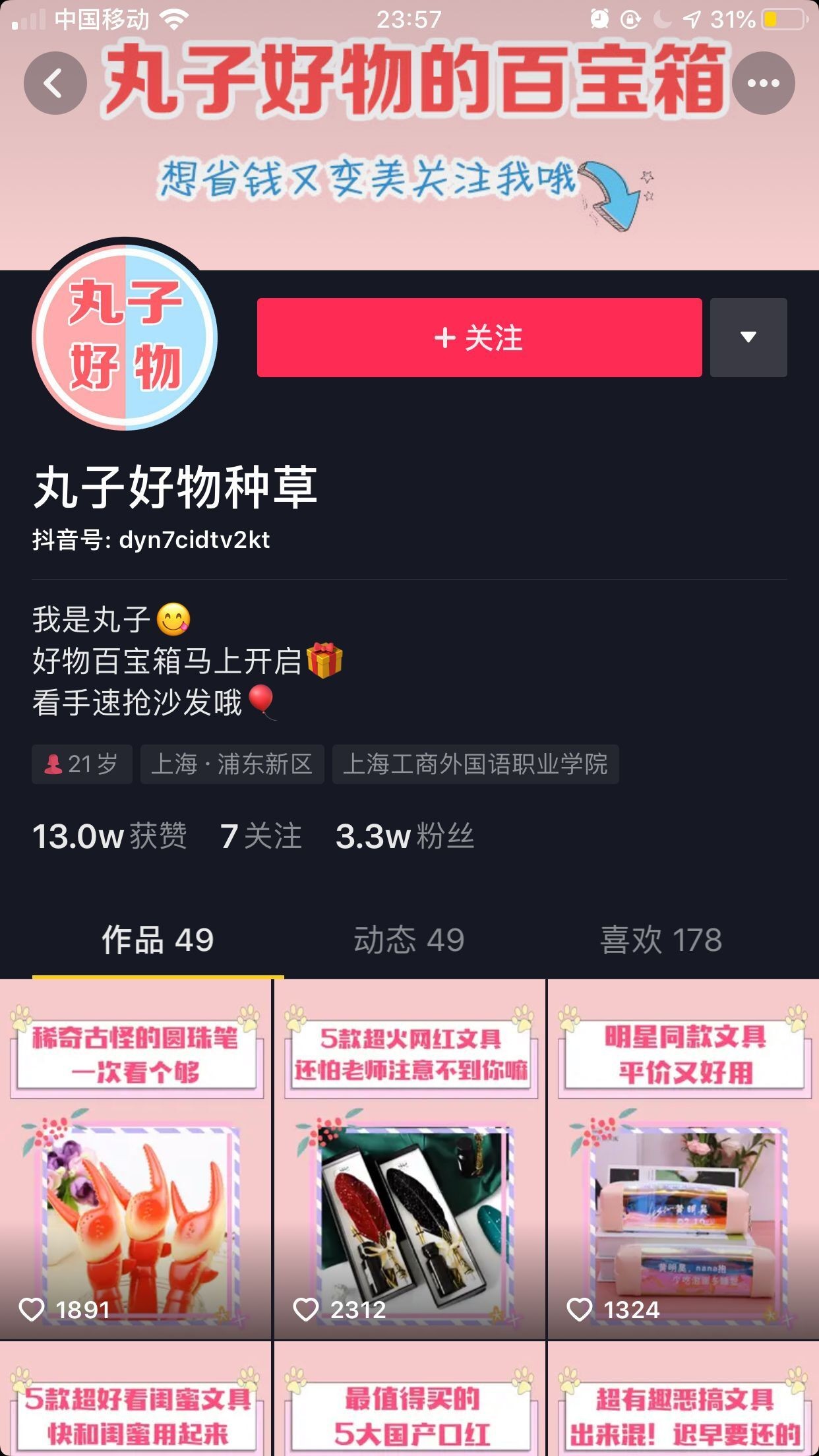Expand the dropdown arrow beside 关注
This screenshot has width=819, height=1456.
(748, 338)
